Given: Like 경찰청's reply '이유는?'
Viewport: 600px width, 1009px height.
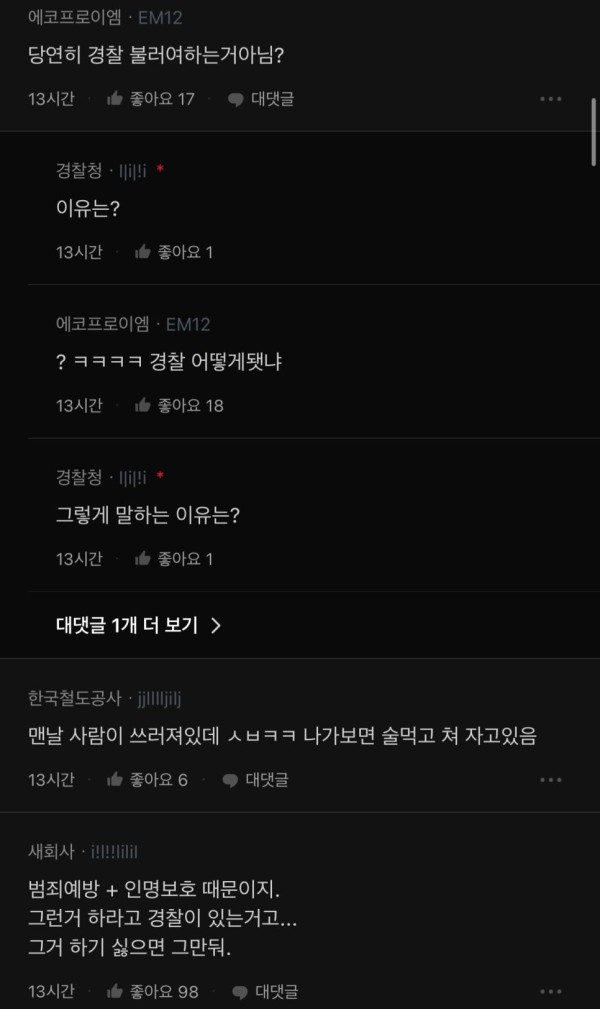Looking at the screenshot, I should [x=173, y=252].
